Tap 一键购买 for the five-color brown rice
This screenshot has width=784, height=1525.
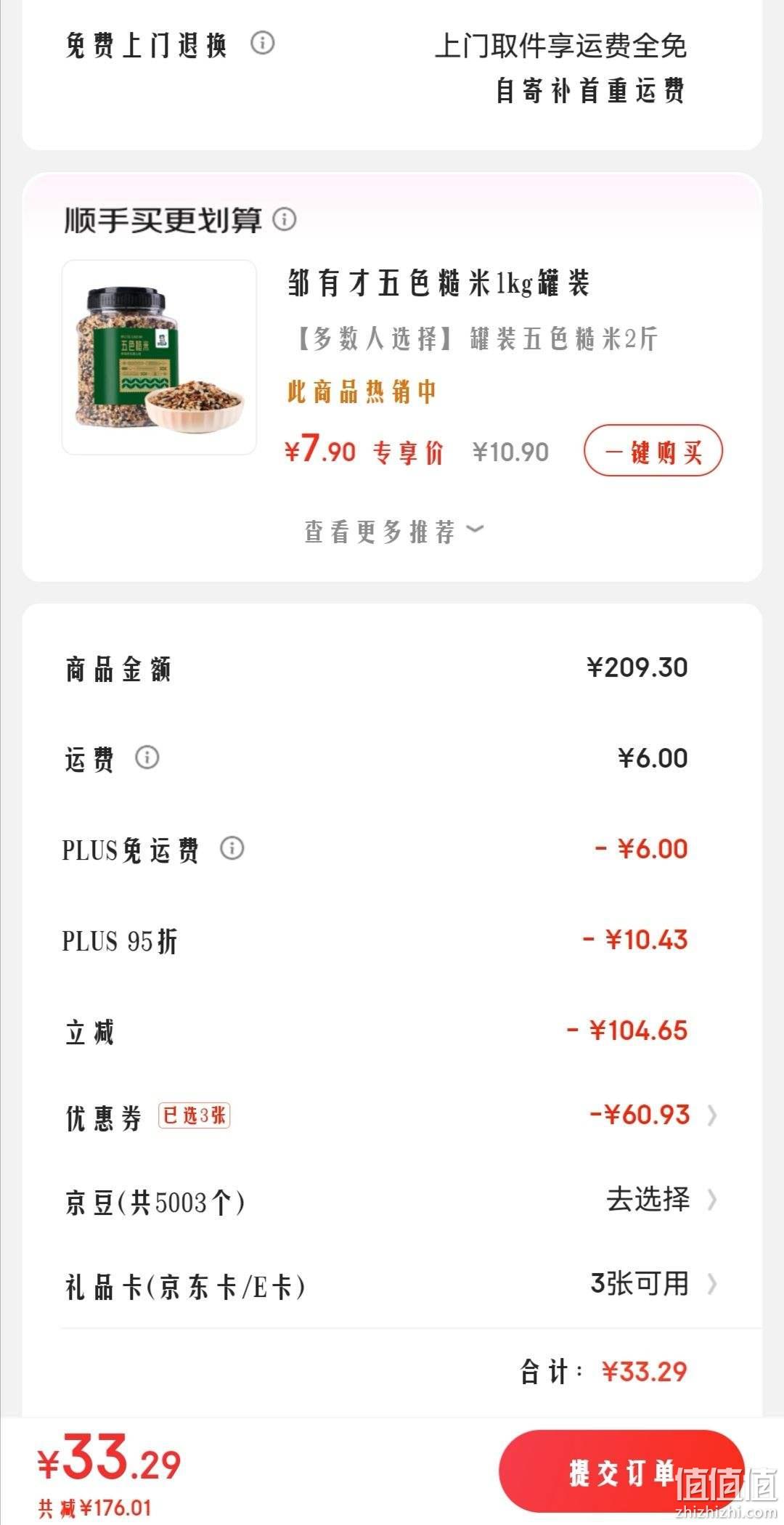pyautogui.click(x=653, y=451)
